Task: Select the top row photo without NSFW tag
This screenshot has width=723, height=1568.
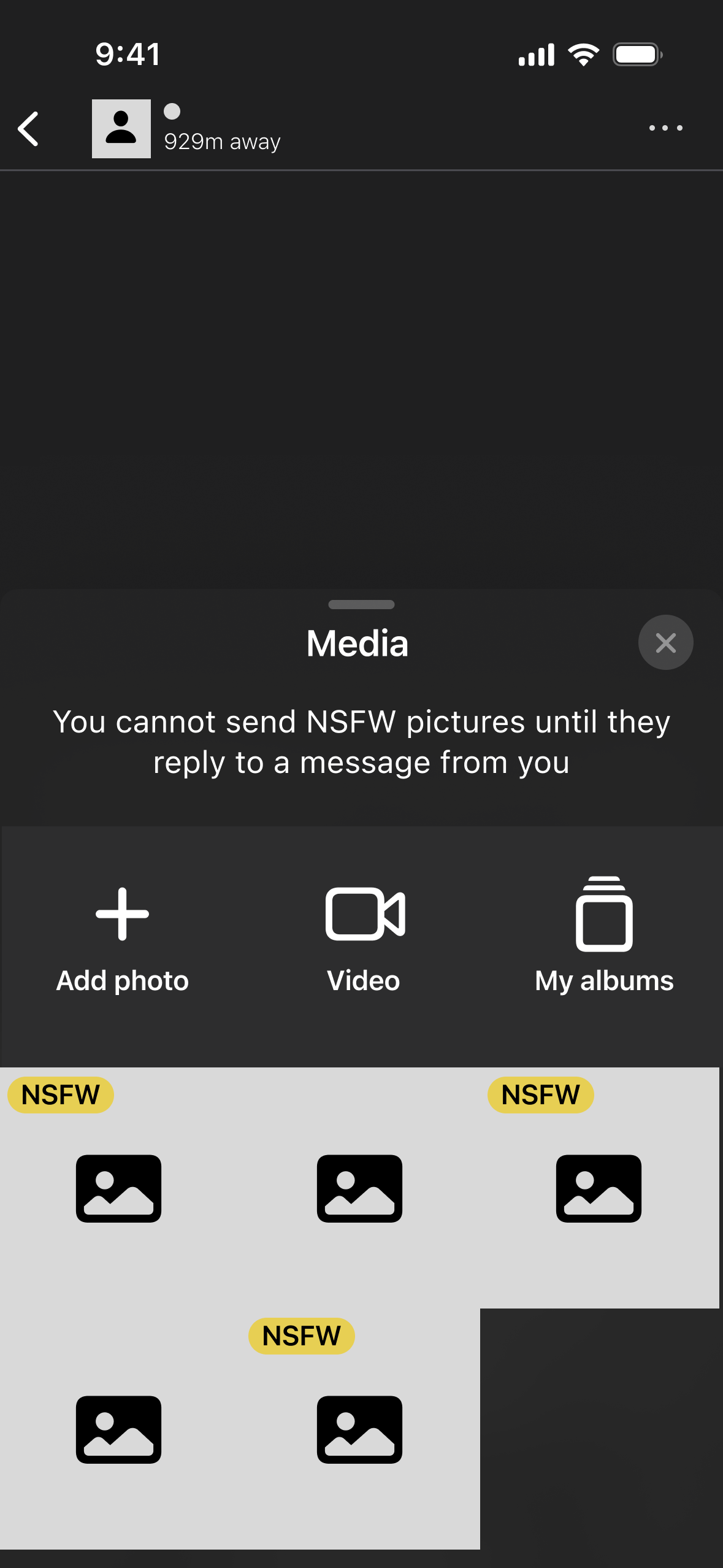Action: [360, 1188]
